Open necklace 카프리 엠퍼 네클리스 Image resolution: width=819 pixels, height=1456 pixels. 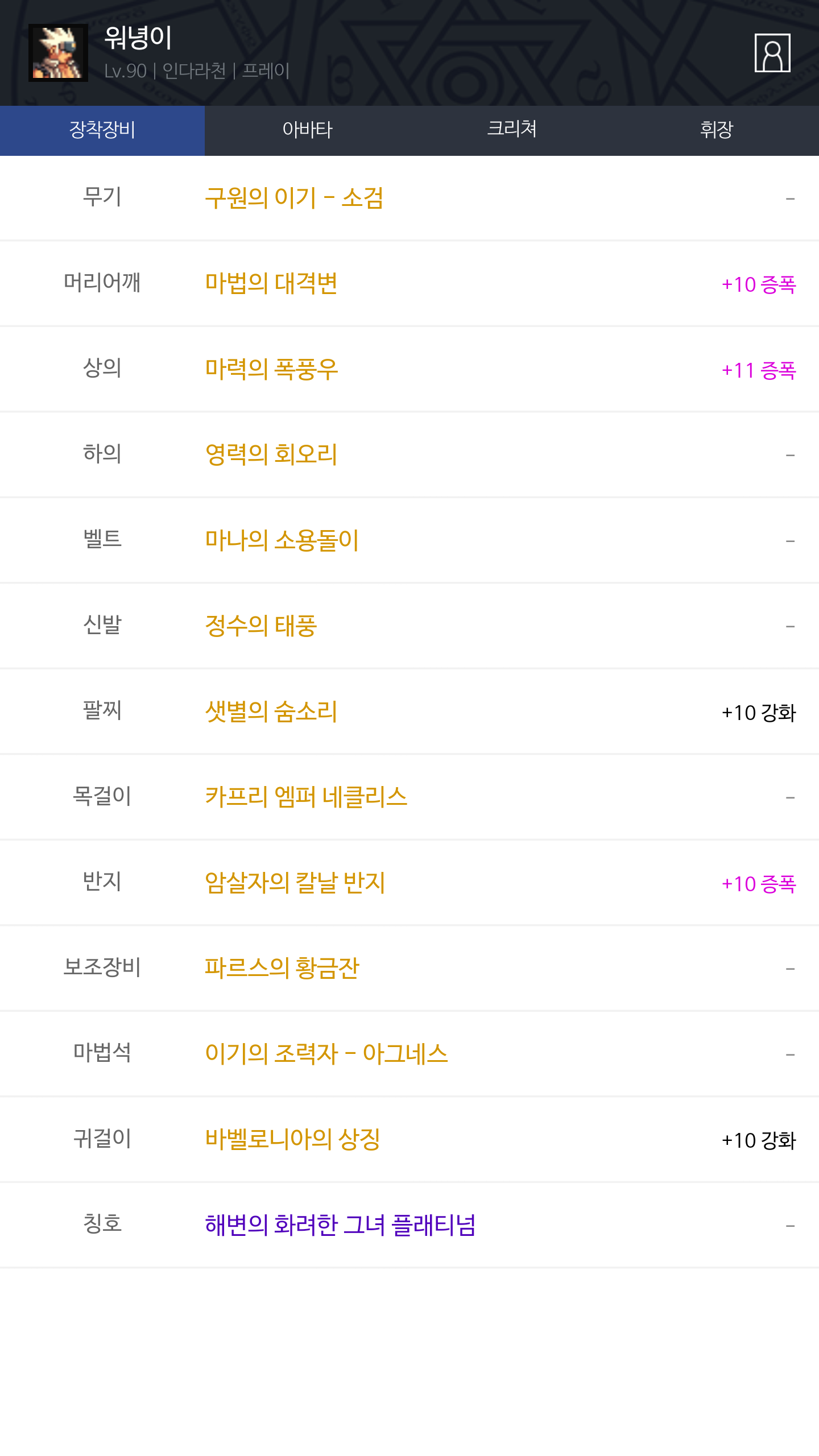[x=306, y=797]
